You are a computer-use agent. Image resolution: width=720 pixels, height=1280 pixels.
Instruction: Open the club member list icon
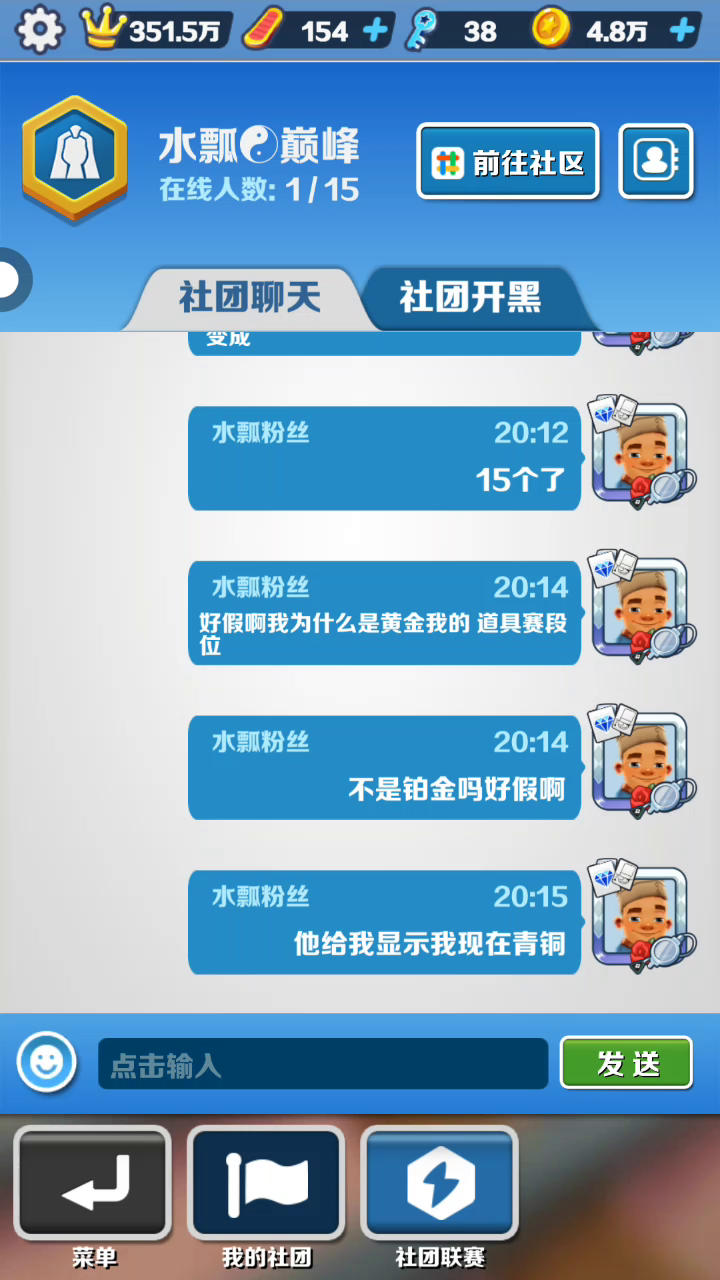(656, 162)
